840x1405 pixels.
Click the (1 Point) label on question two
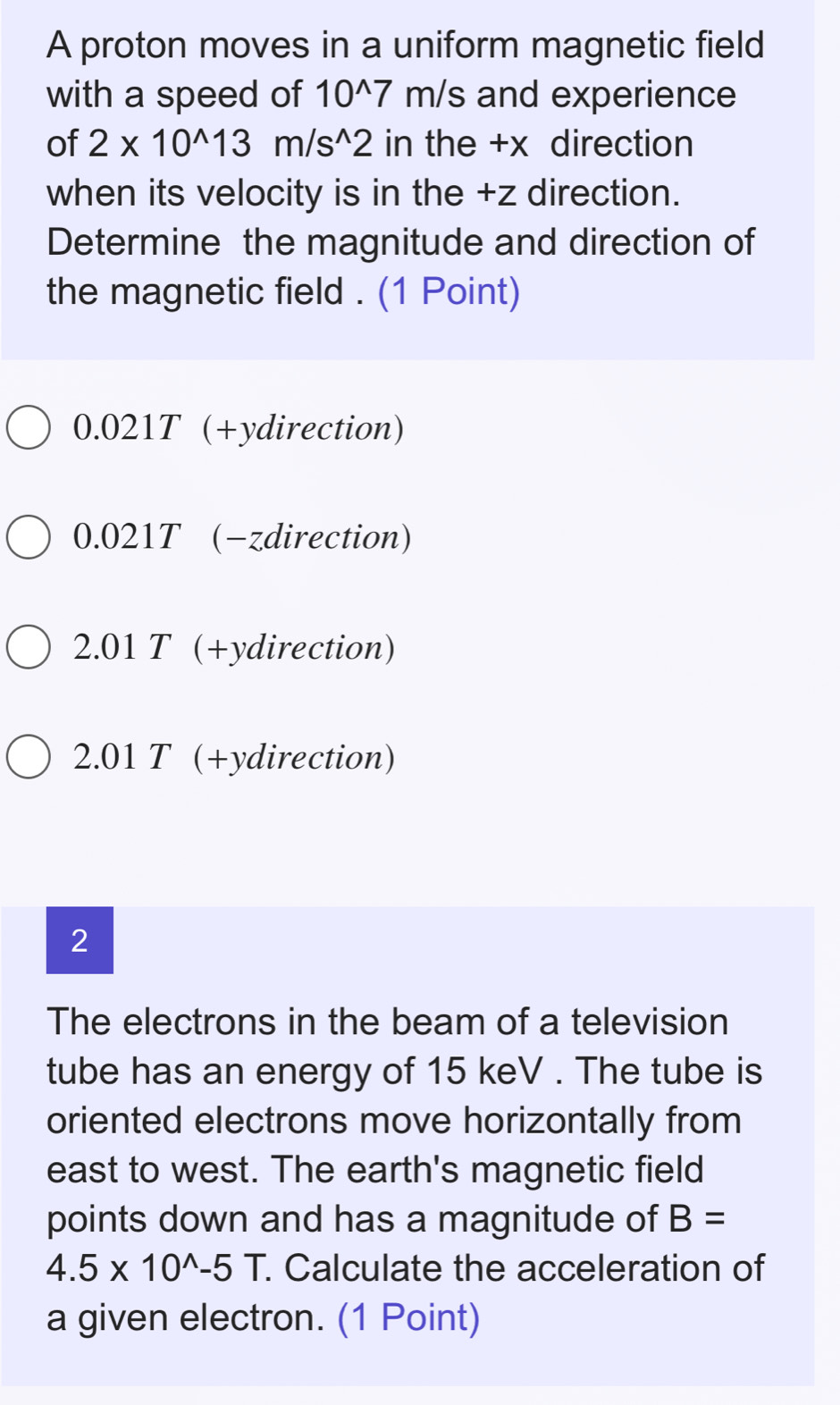(410, 1317)
